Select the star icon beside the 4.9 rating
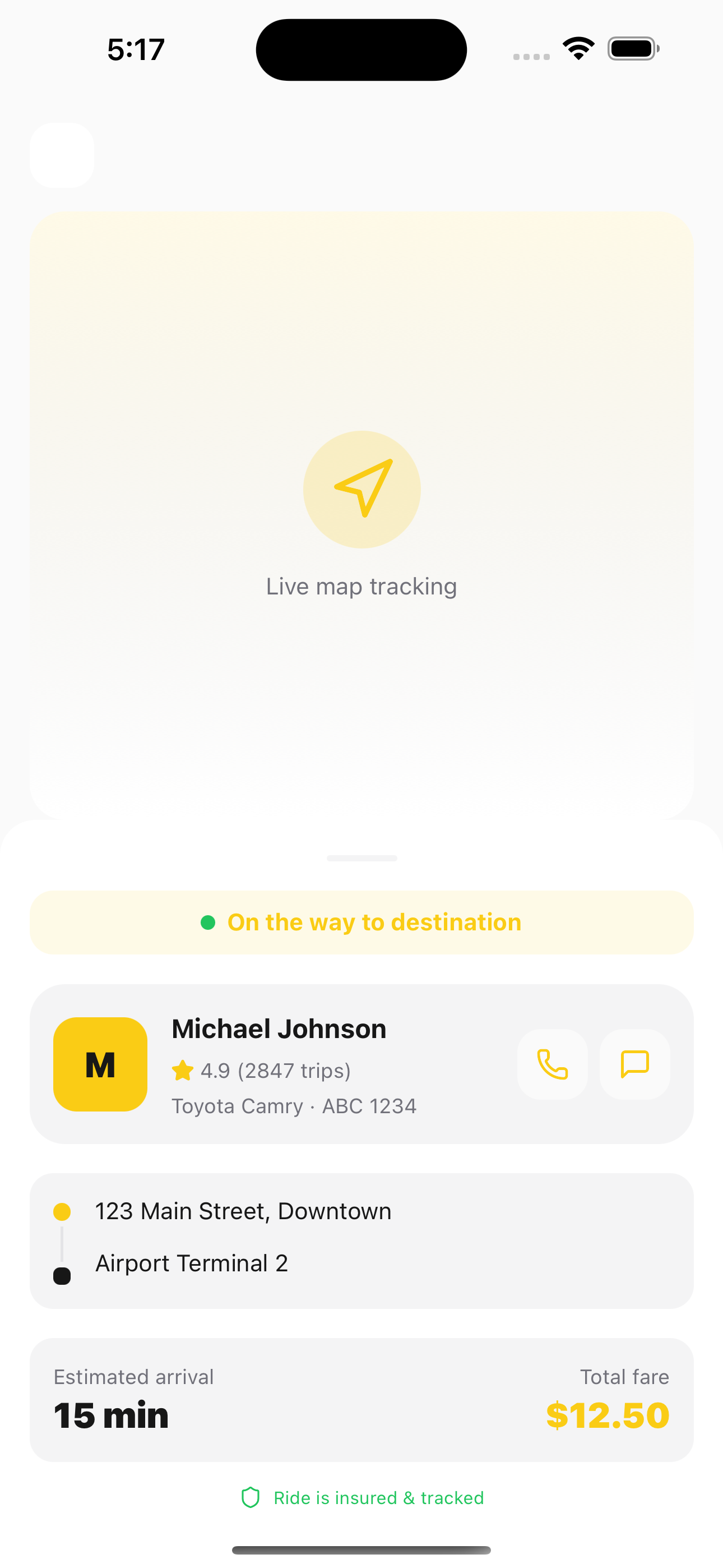The height and width of the screenshot is (1568, 723). point(183,1070)
